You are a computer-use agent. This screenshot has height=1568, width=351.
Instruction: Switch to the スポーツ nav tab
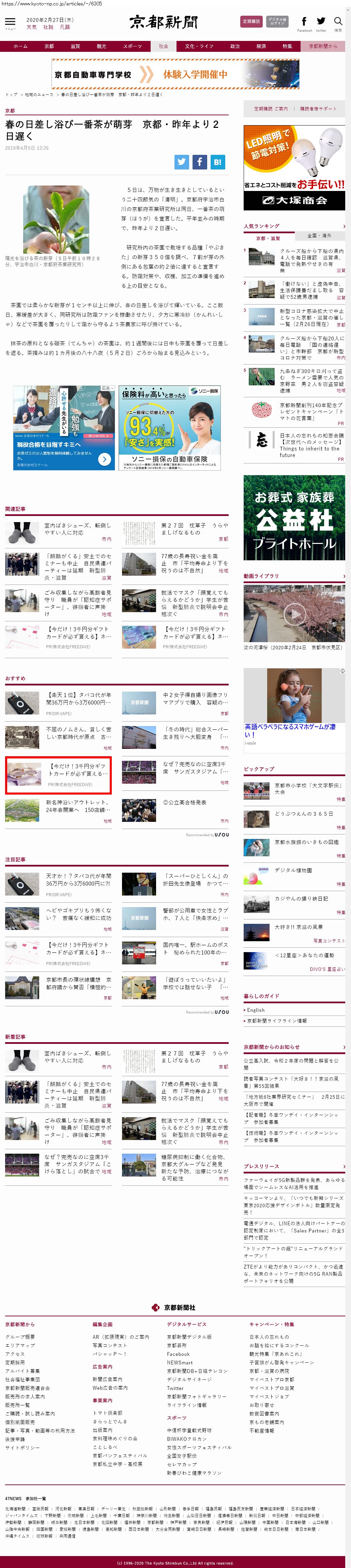pyautogui.click(x=132, y=46)
